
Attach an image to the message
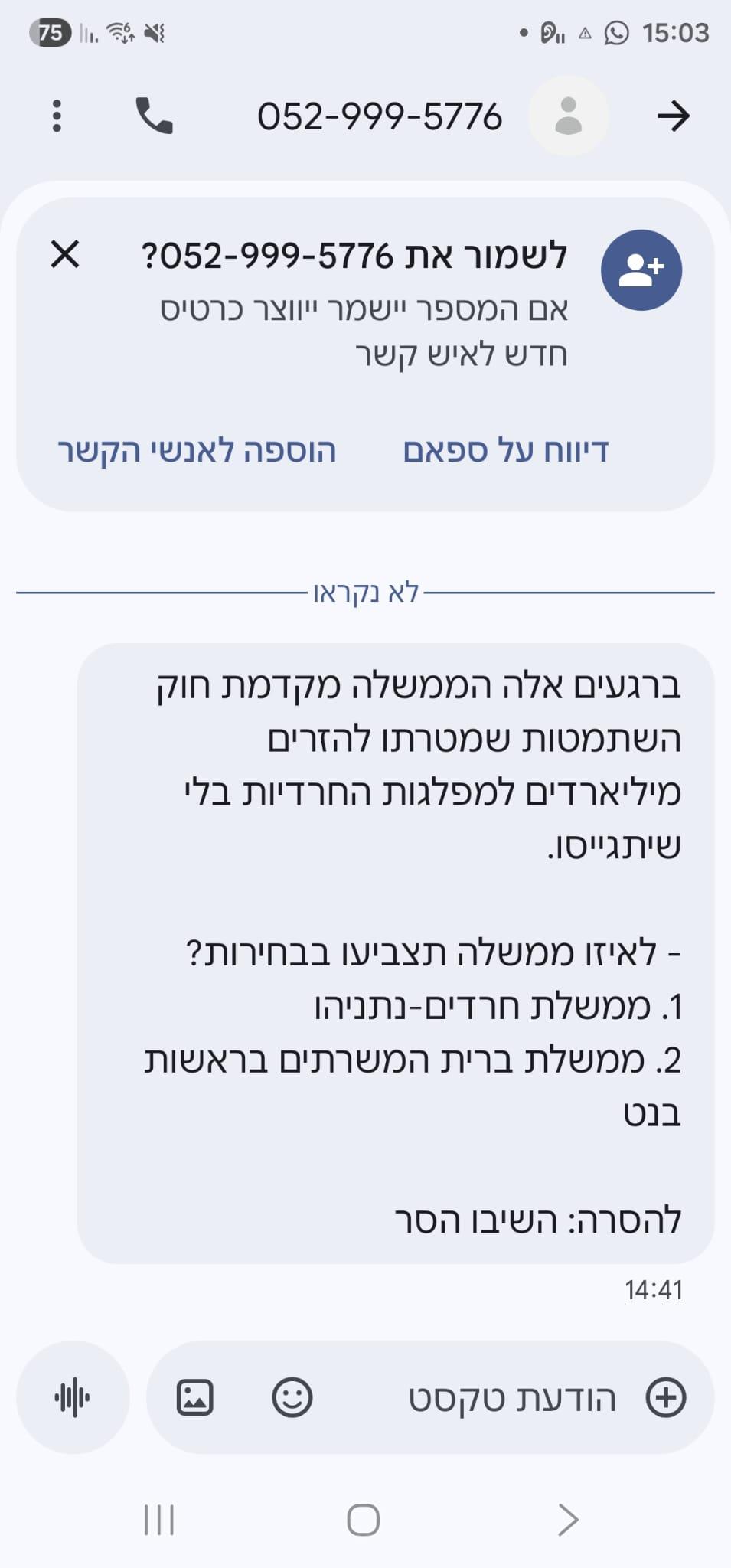tap(196, 1397)
